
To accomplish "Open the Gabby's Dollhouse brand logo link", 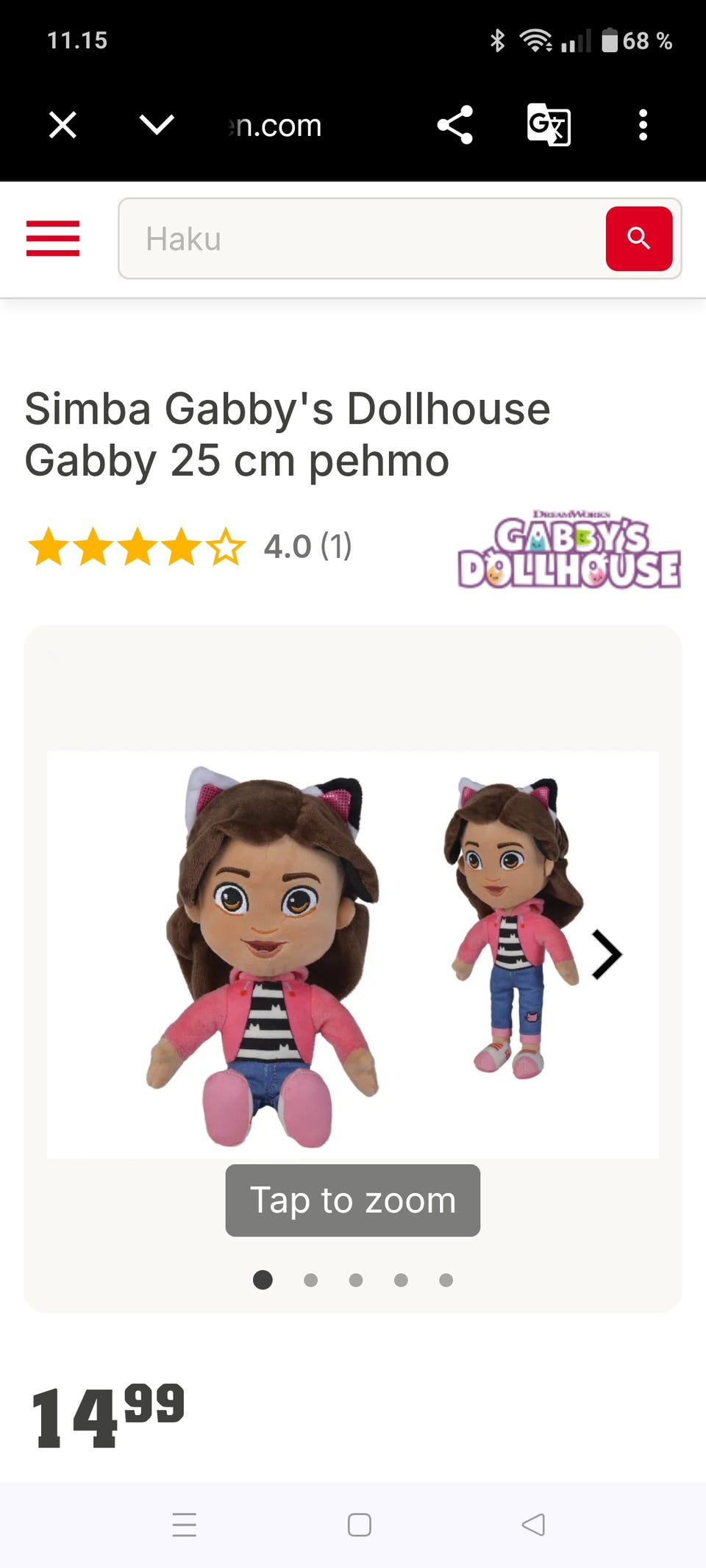I will (569, 550).
